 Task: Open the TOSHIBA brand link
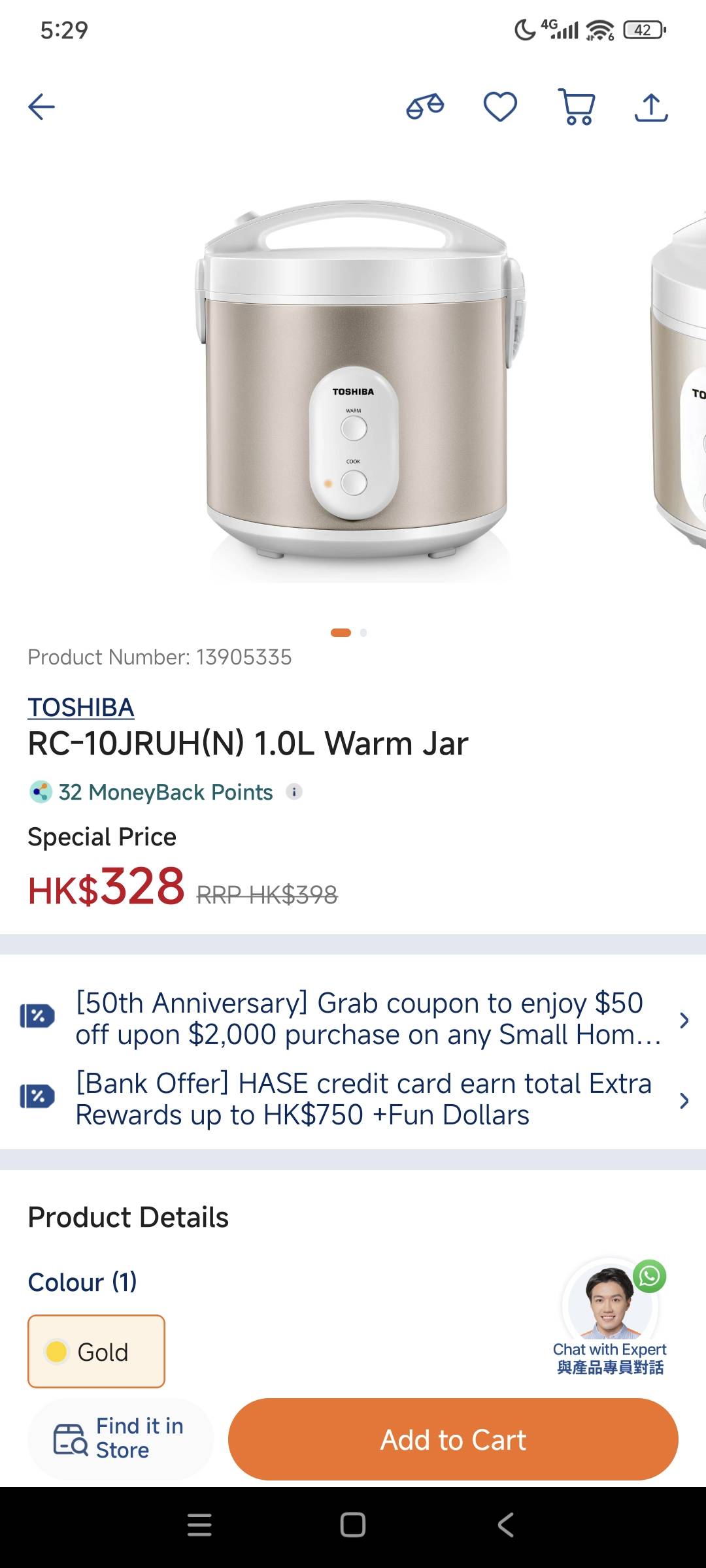pyautogui.click(x=81, y=708)
